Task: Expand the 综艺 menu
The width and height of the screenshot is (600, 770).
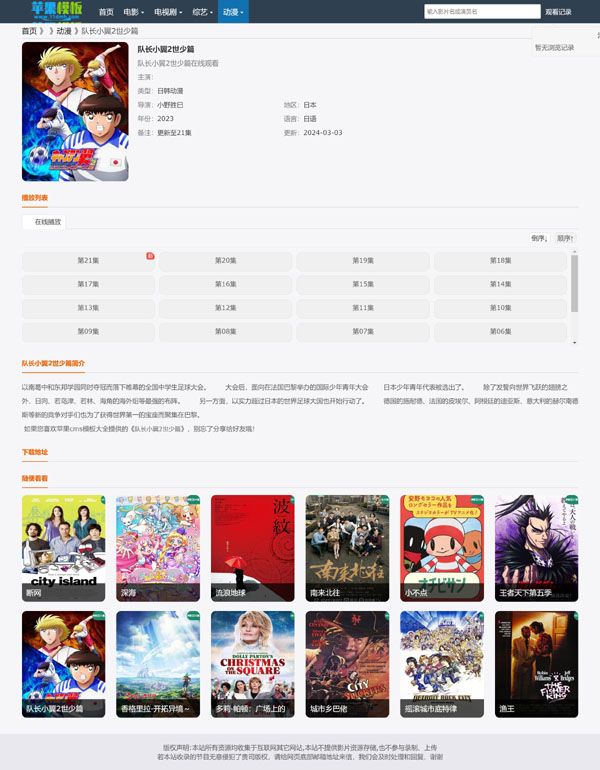Action: (x=202, y=12)
